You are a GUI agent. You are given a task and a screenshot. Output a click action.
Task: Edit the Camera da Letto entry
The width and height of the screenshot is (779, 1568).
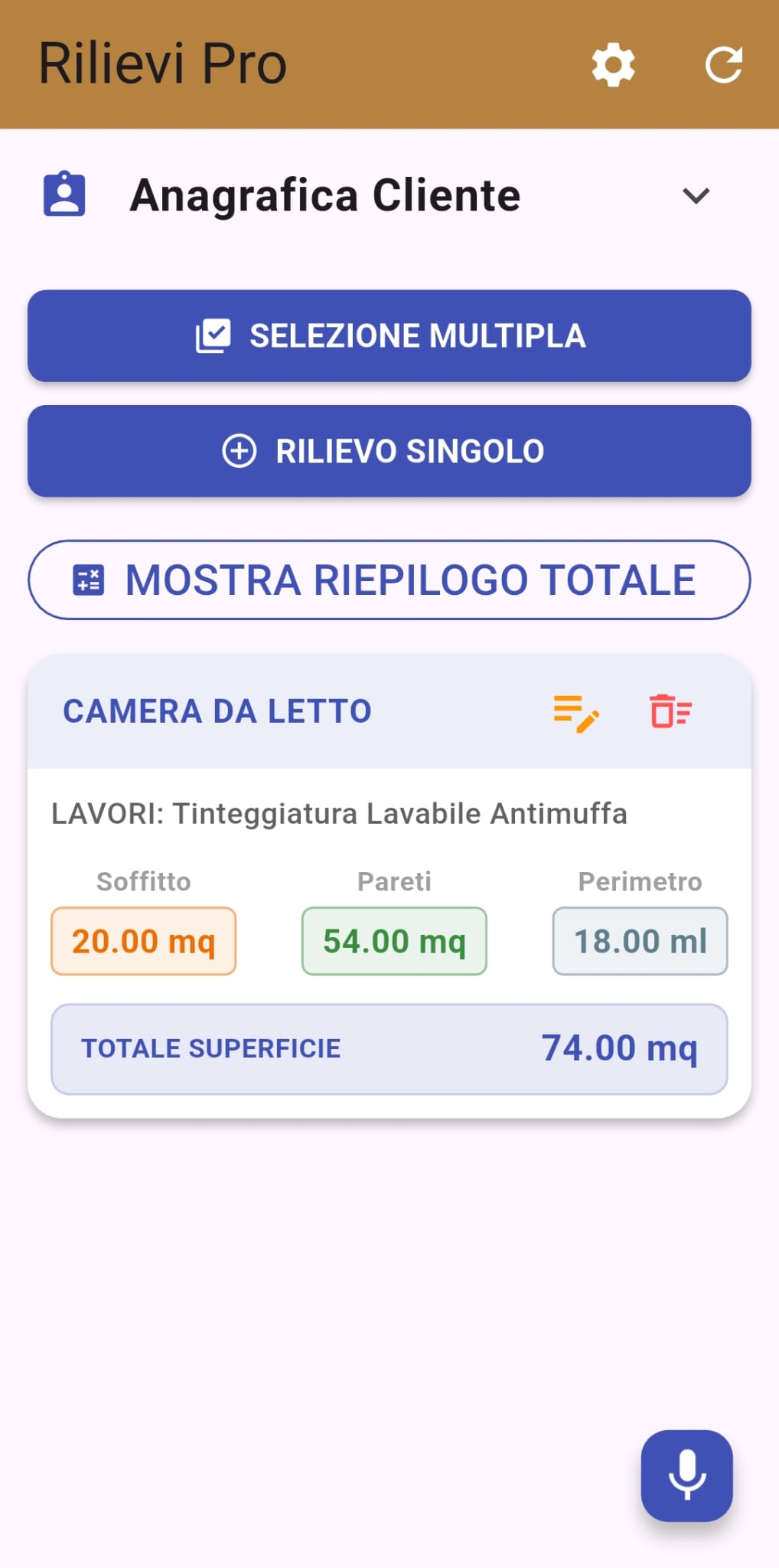coord(576,713)
